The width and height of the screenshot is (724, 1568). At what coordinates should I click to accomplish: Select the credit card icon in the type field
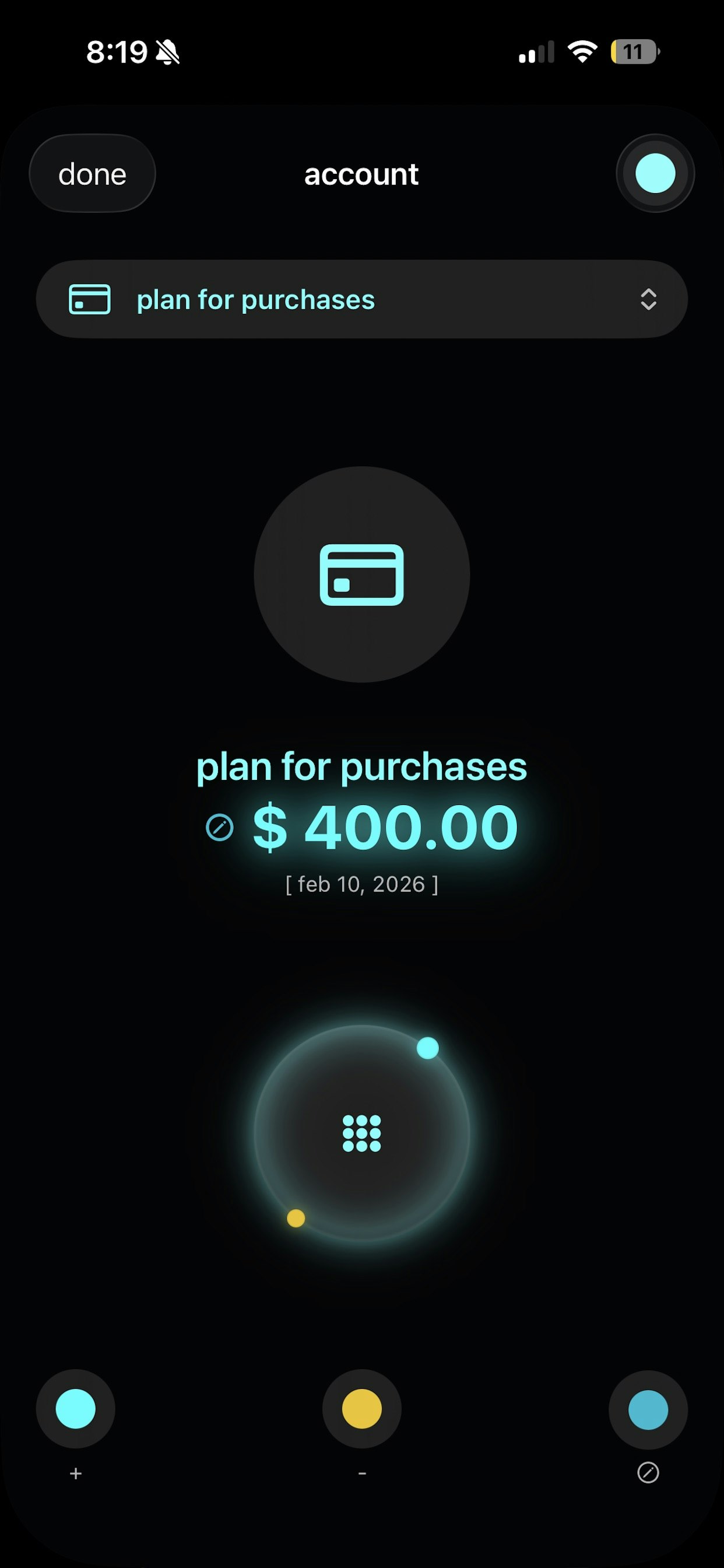coord(89,299)
